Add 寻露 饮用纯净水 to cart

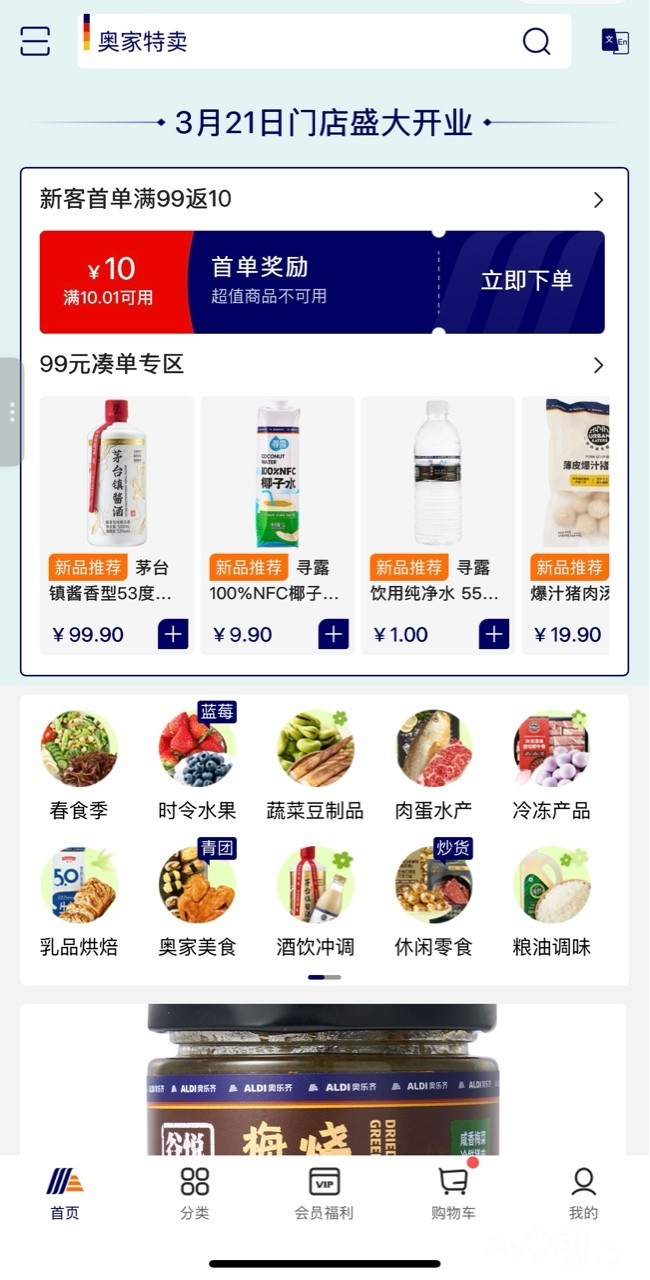coord(494,634)
